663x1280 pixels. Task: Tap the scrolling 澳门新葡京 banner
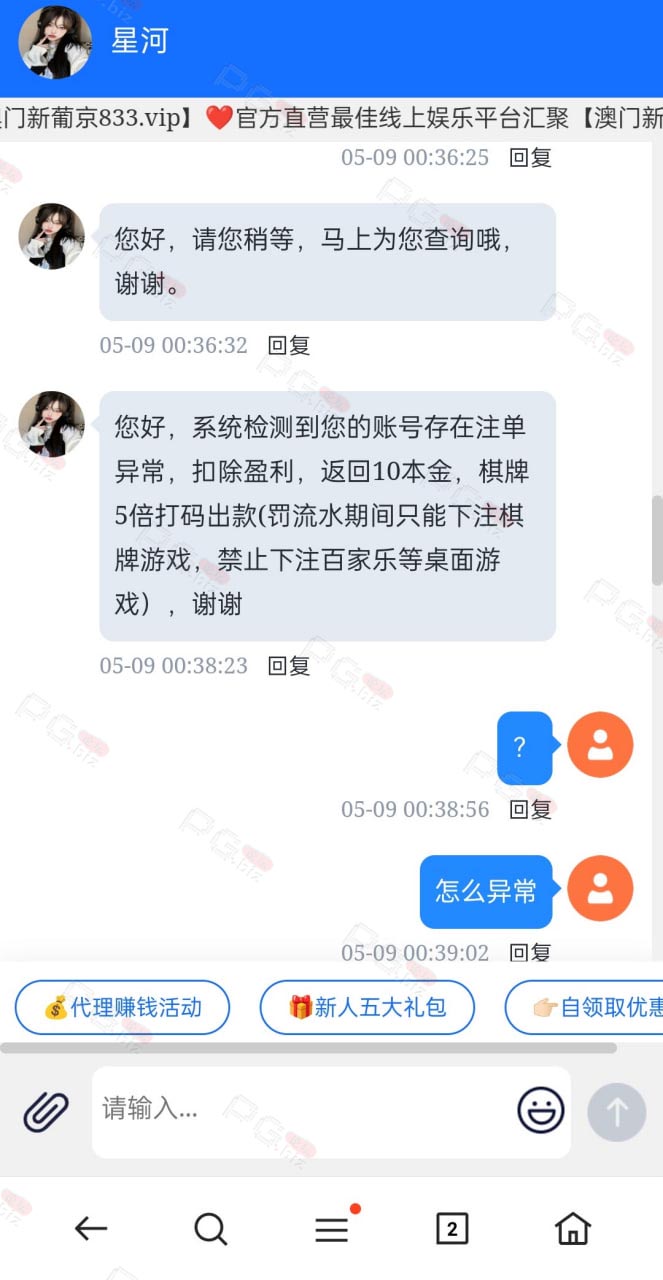tap(331, 119)
